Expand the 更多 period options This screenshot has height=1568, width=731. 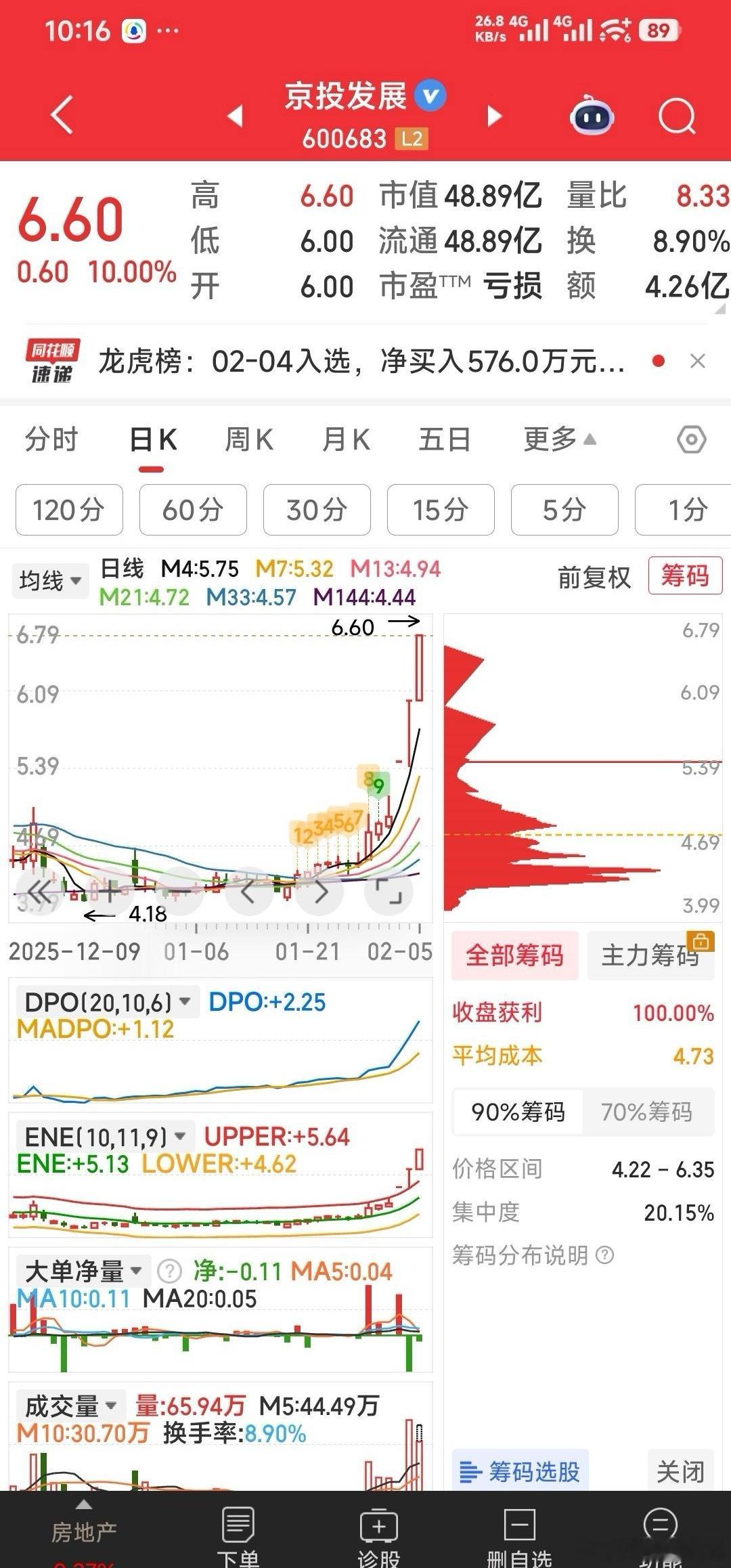(560, 440)
